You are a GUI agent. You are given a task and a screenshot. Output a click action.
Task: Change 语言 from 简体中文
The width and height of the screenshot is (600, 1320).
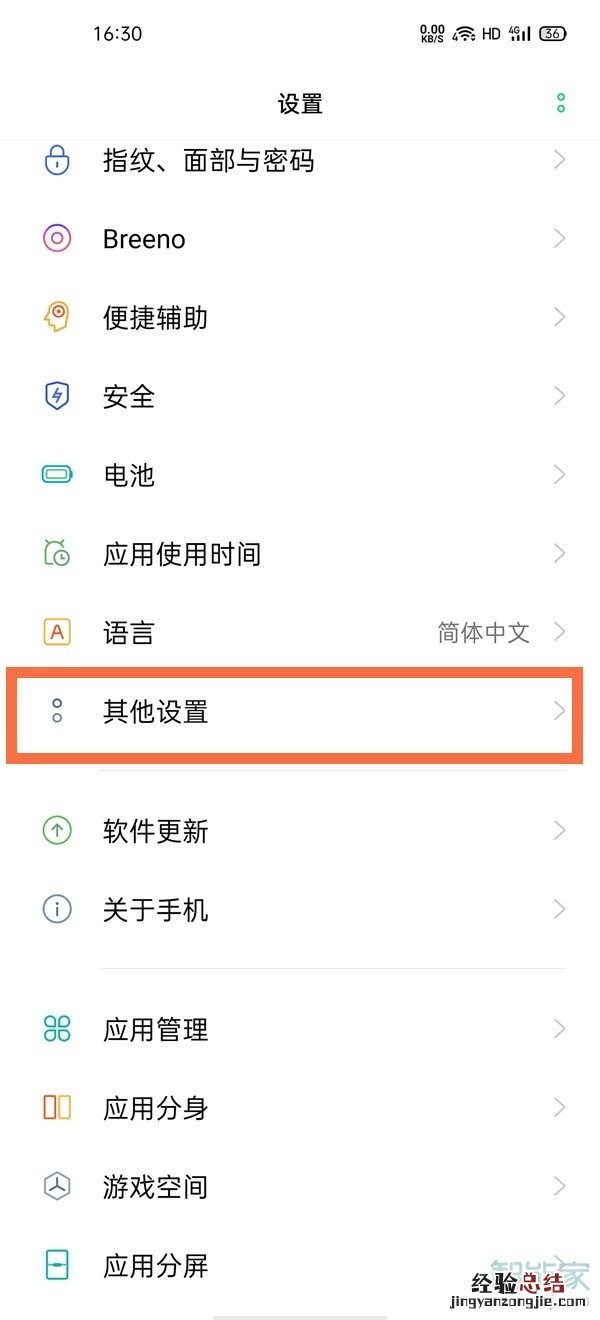300,633
